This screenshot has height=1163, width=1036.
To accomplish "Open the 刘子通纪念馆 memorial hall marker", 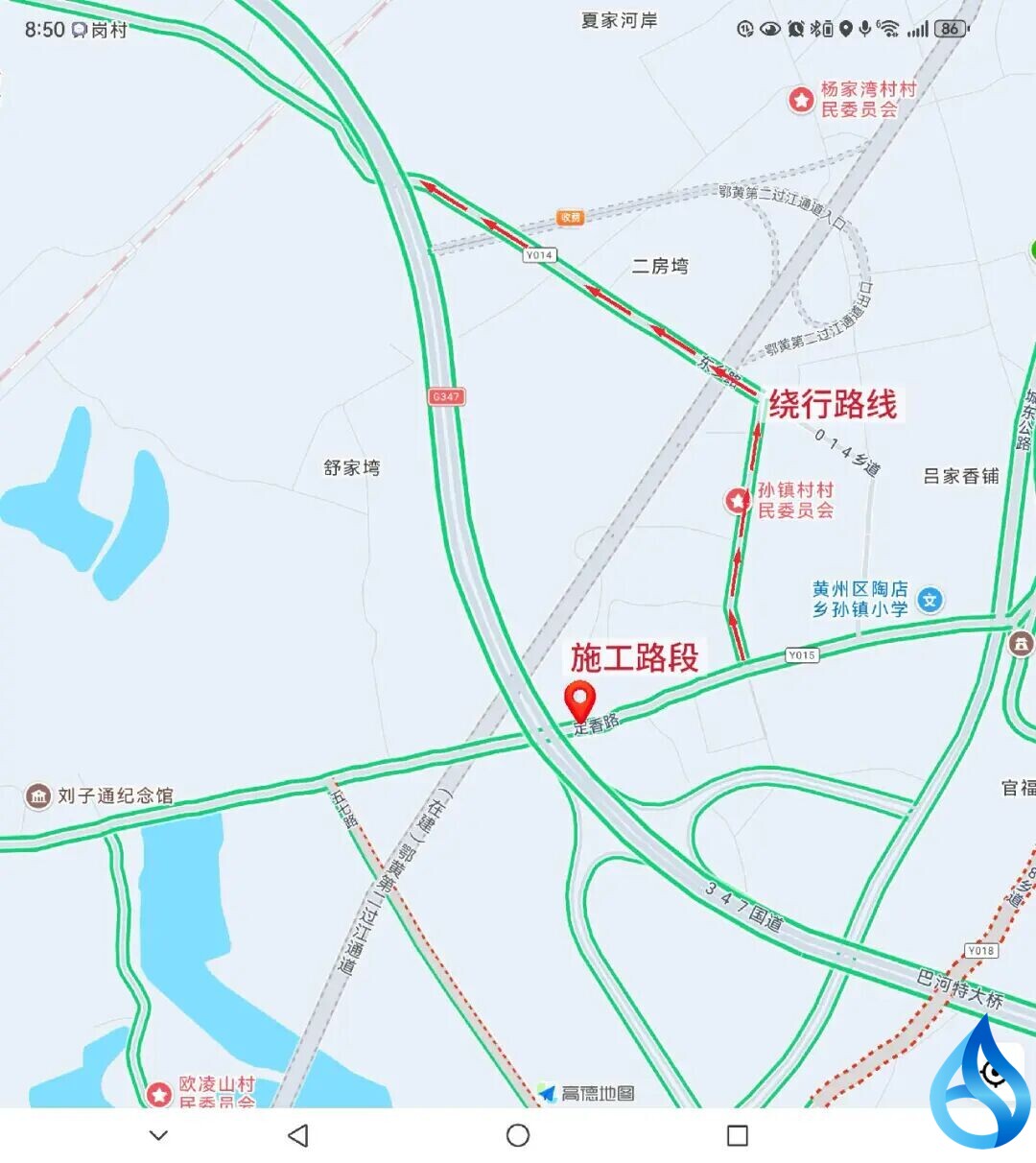I will 38,795.
